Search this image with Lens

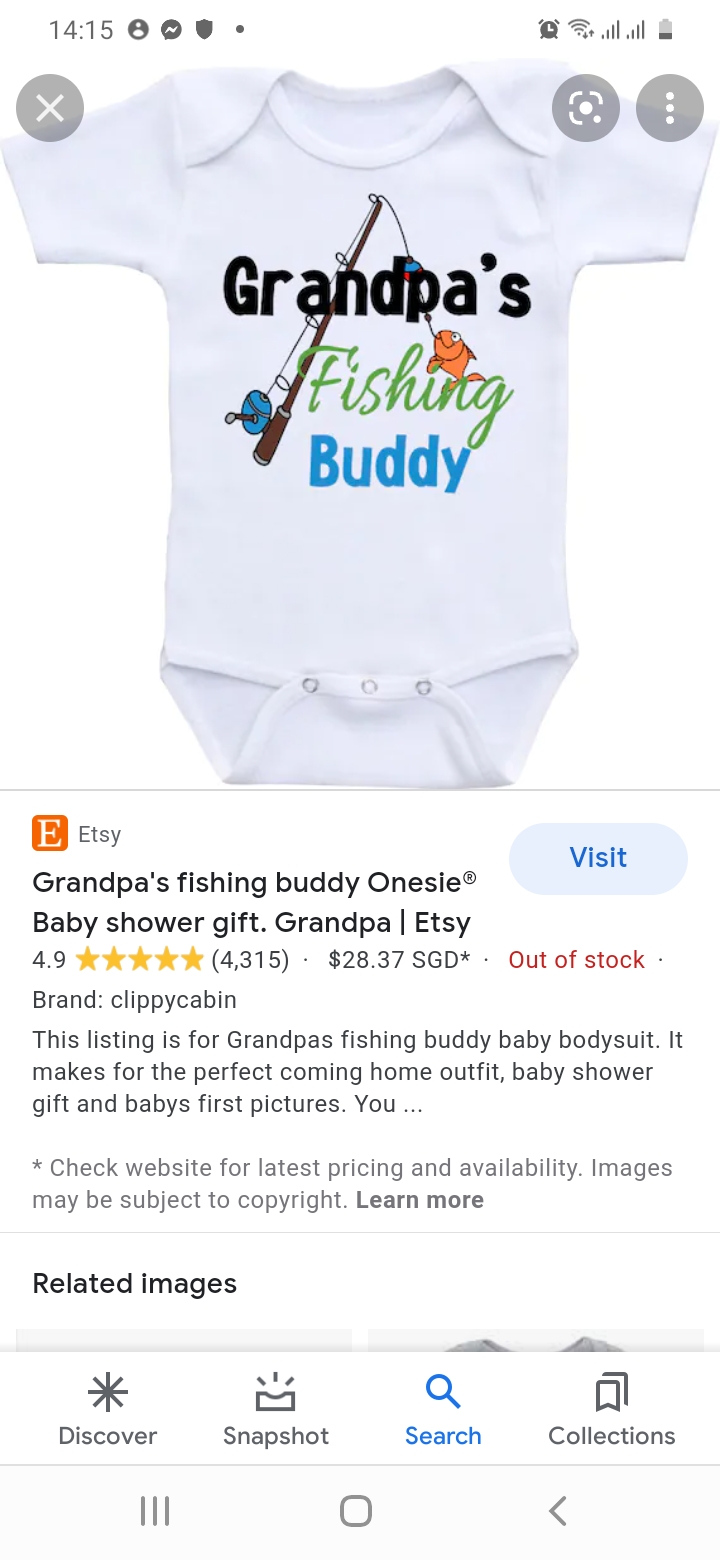point(586,108)
